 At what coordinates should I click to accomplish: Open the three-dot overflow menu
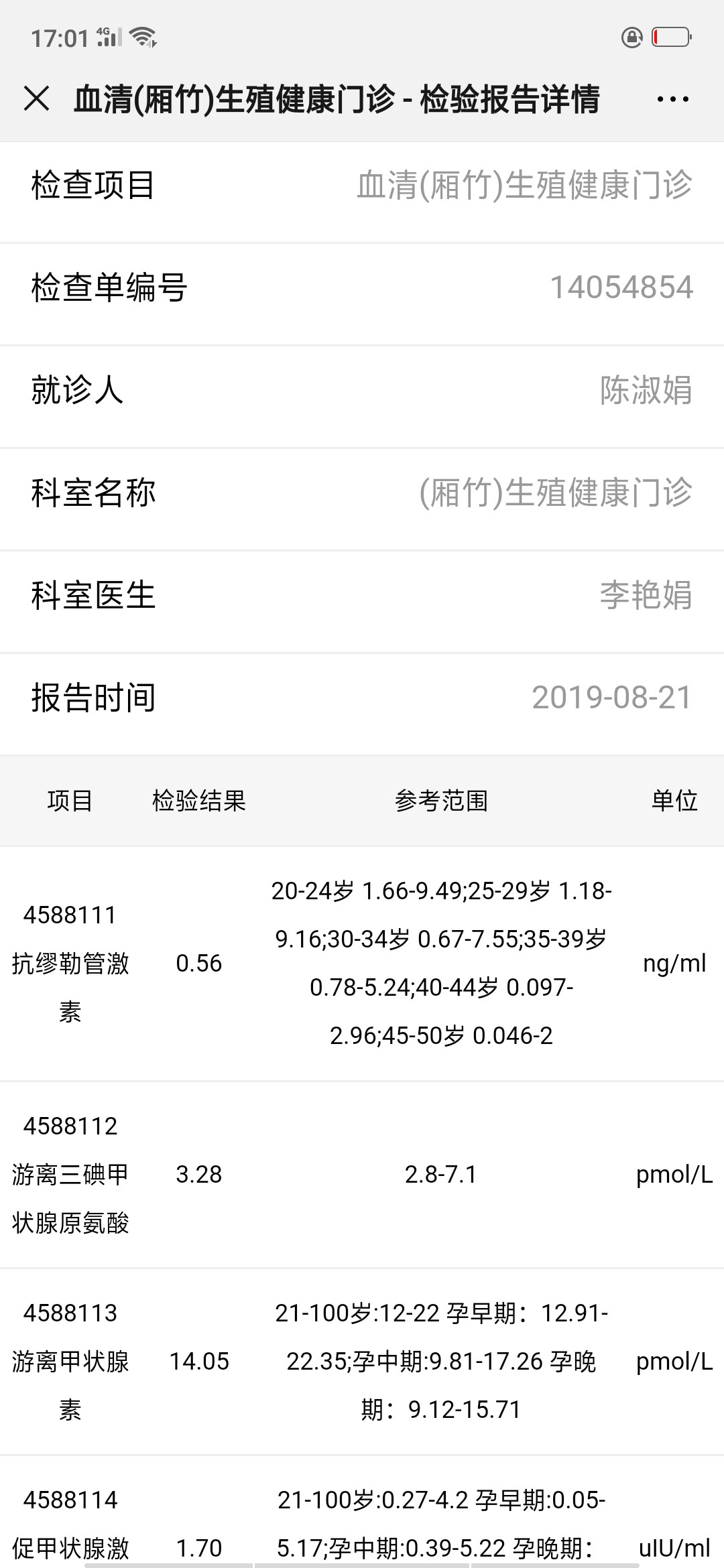672,100
